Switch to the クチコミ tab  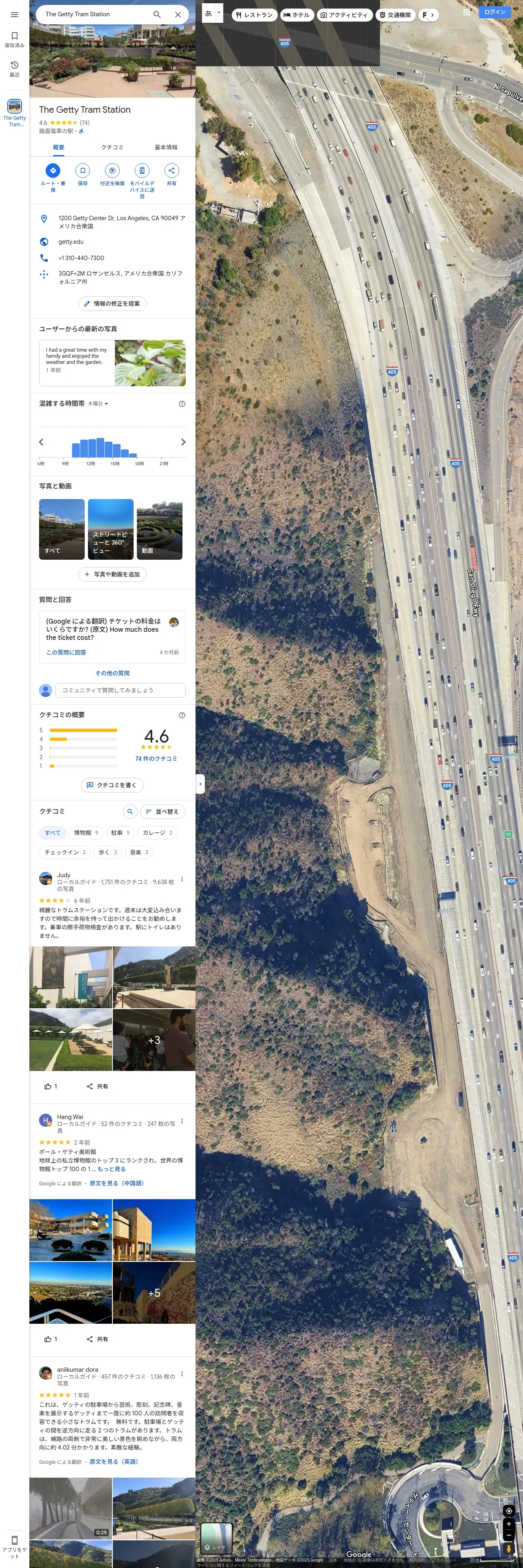tap(112, 147)
